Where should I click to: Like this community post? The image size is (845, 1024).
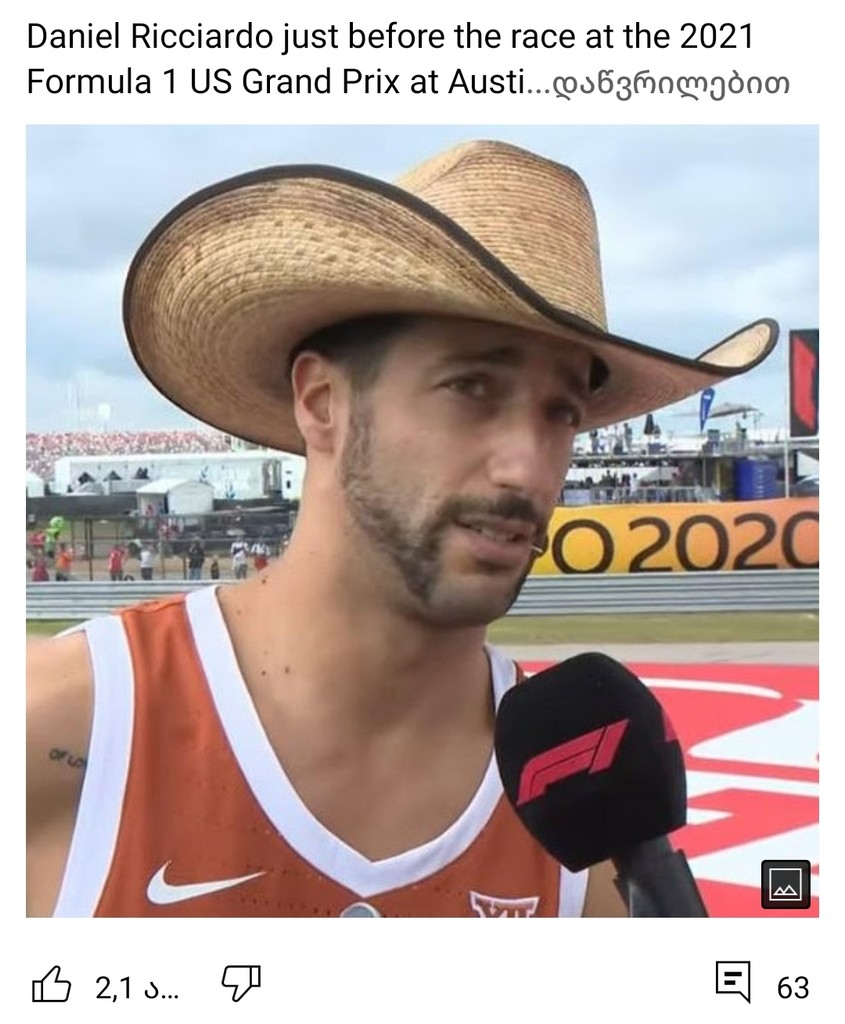coord(52,986)
